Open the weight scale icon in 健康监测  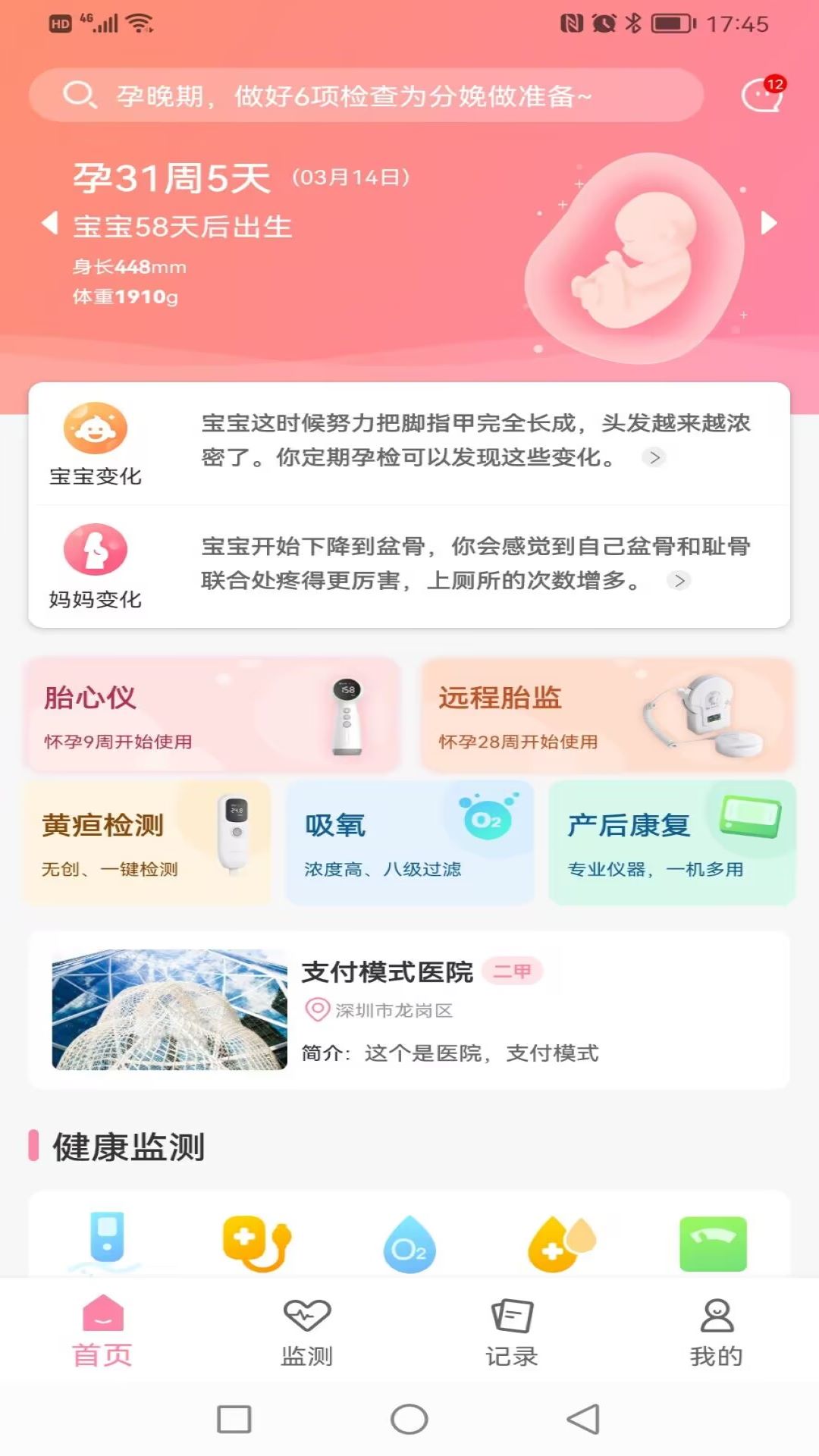[x=713, y=1244]
